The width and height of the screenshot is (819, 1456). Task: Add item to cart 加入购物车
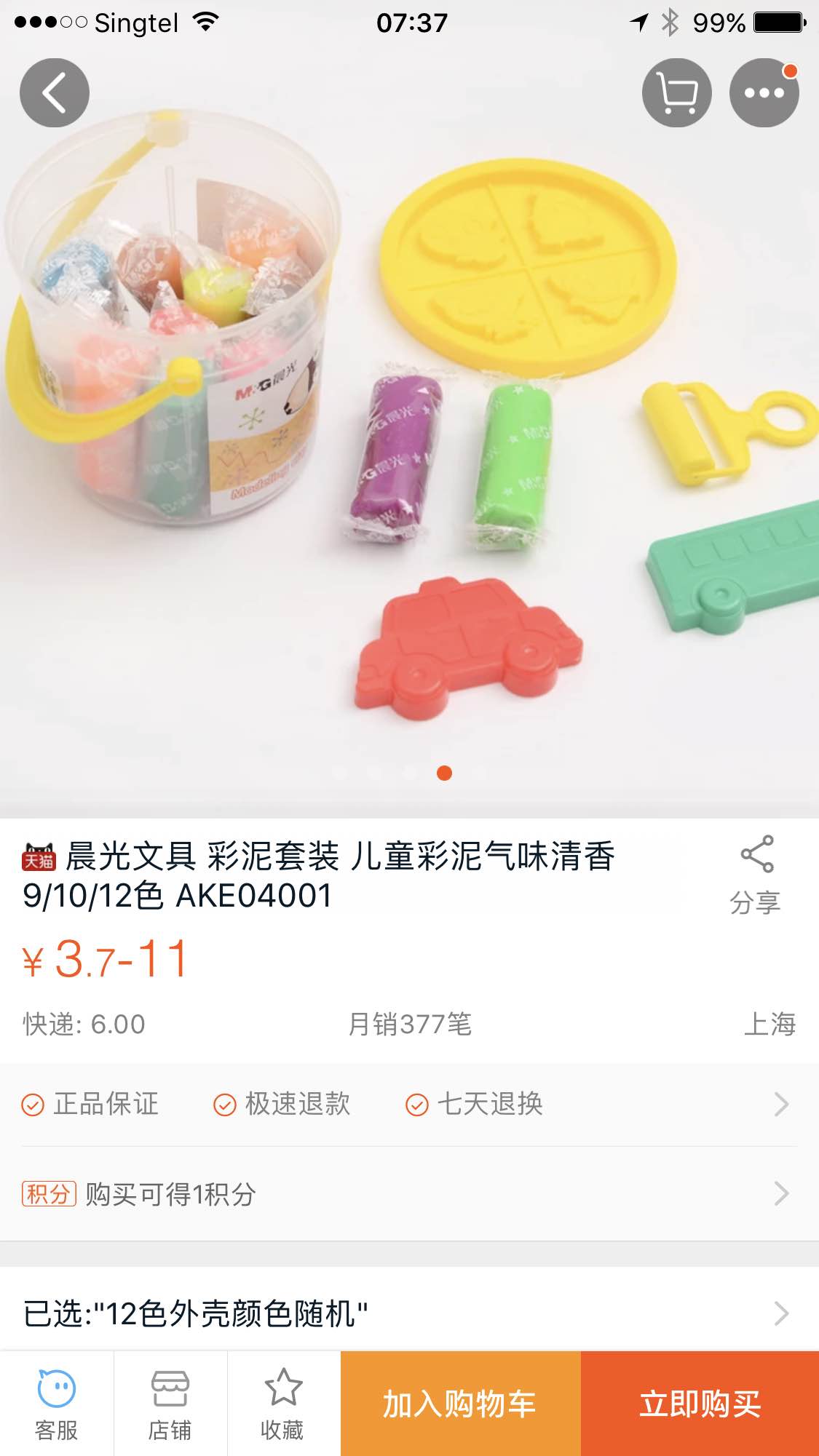pos(460,1404)
